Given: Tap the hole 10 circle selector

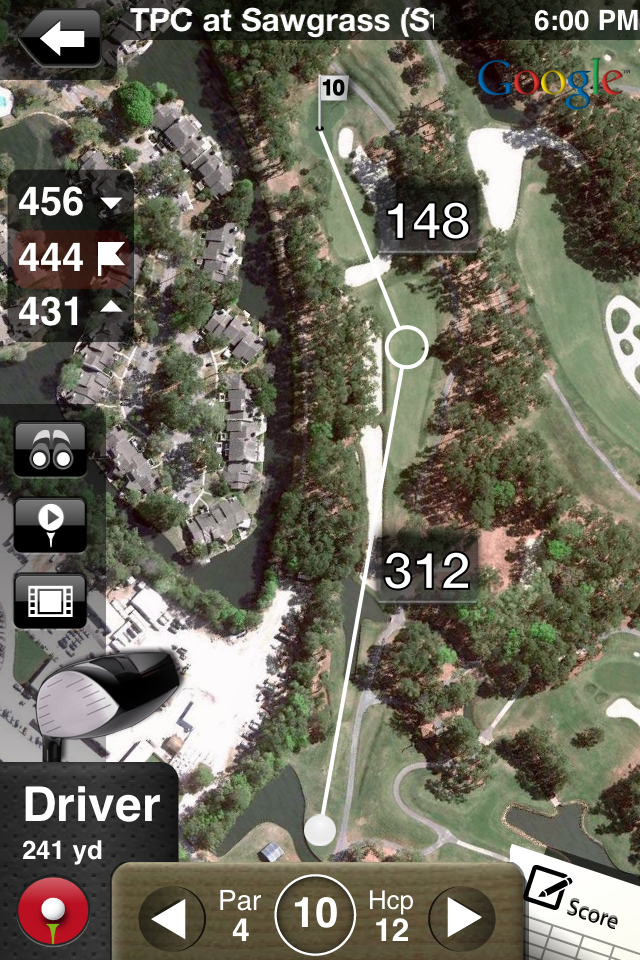Looking at the screenshot, I should click(315, 914).
